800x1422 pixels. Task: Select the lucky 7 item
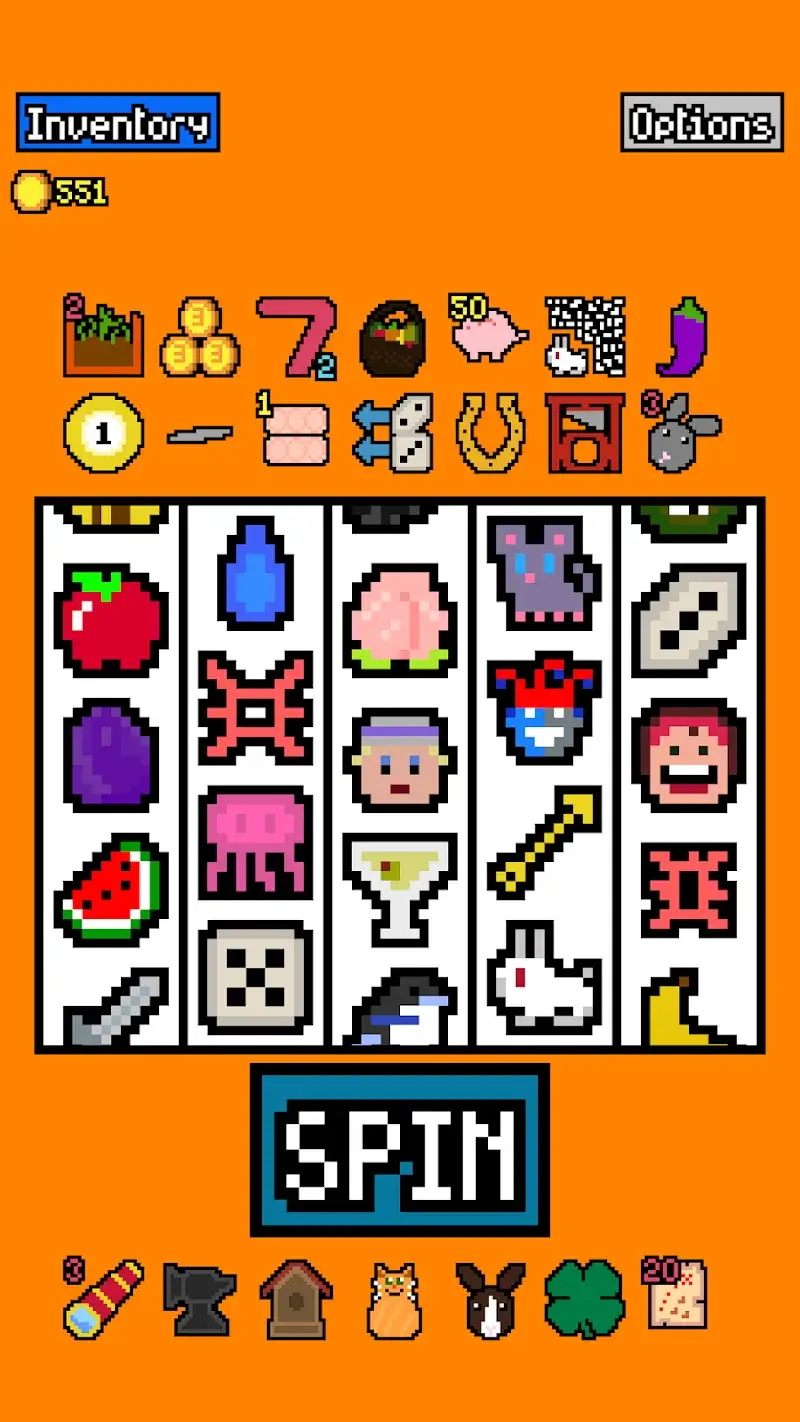[297, 335]
